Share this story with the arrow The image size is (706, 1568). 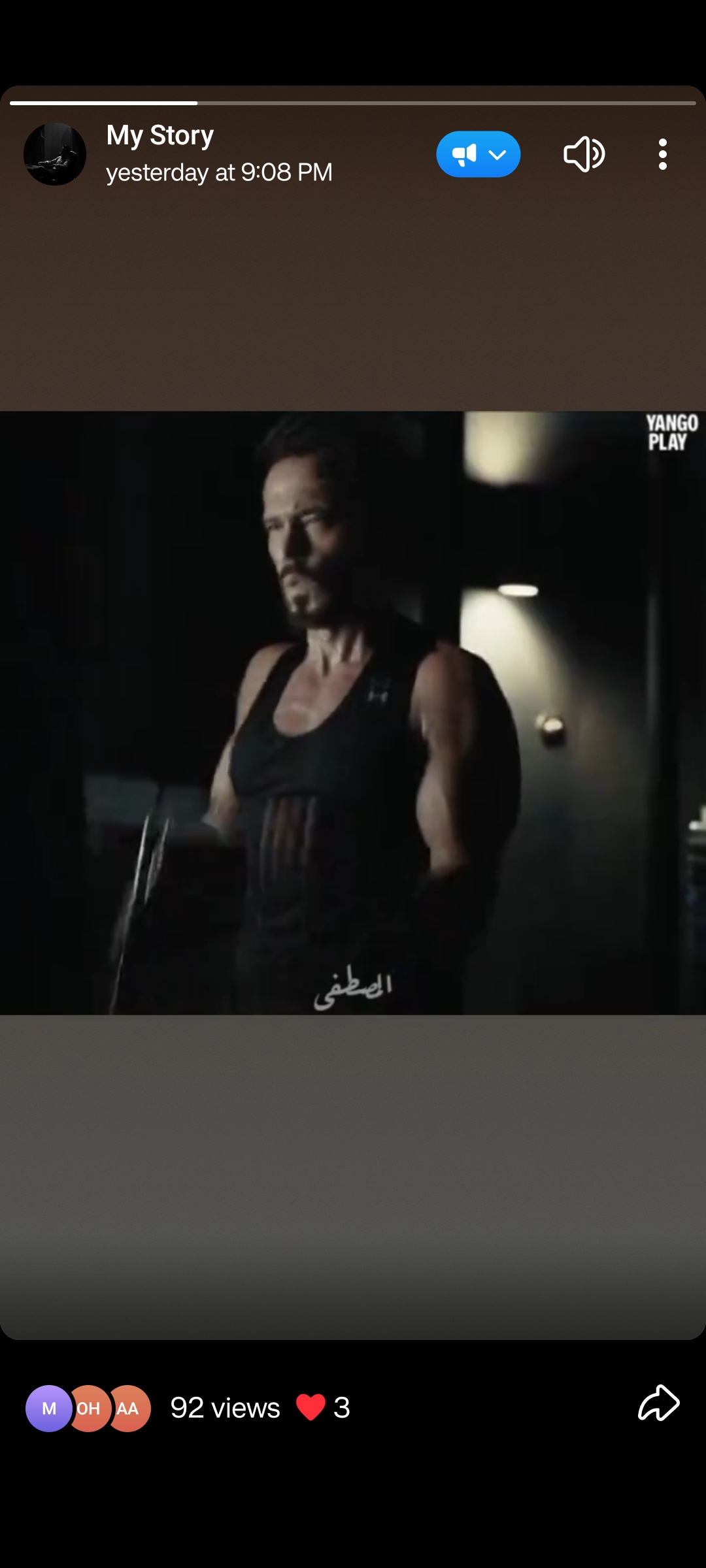click(x=658, y=1404)
